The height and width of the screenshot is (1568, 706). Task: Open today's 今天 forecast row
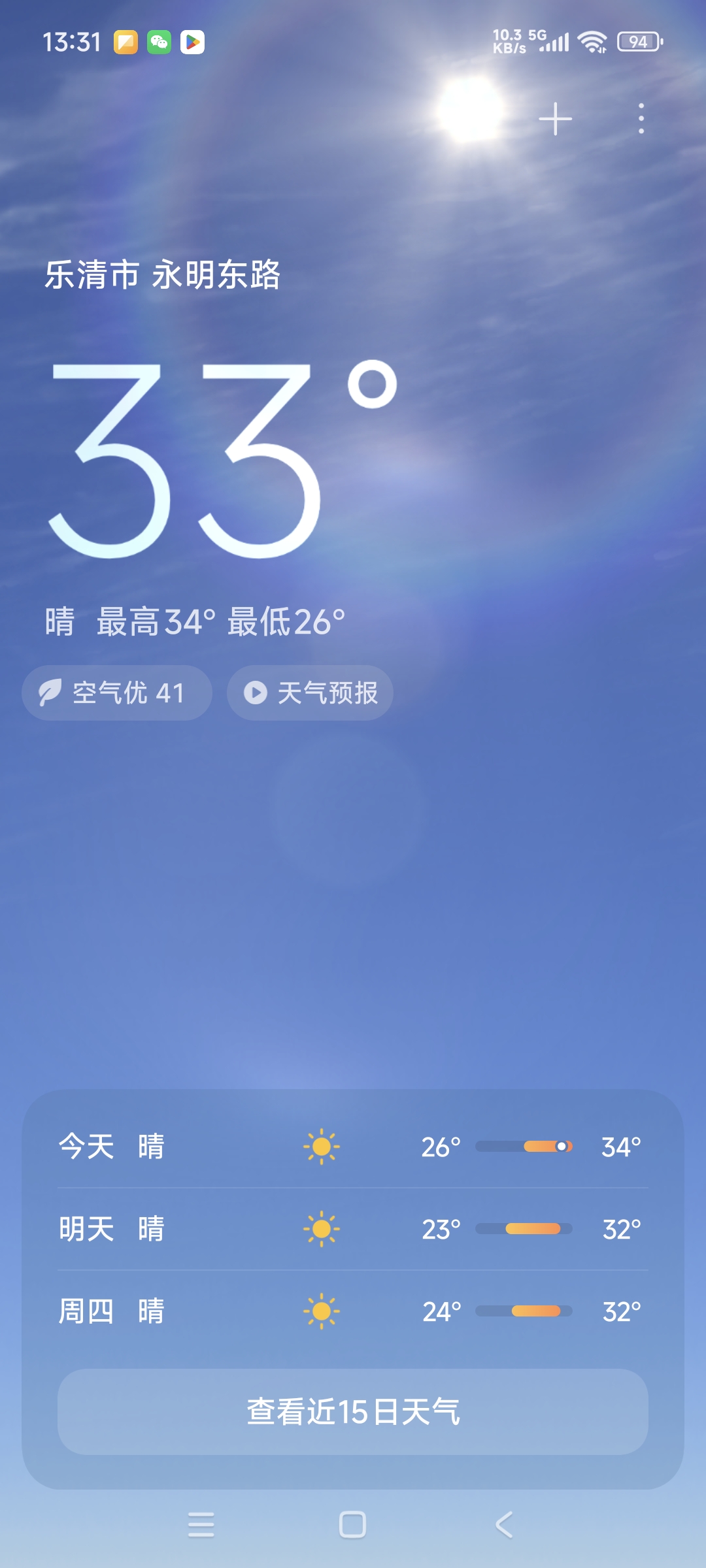click(353, 1147)
